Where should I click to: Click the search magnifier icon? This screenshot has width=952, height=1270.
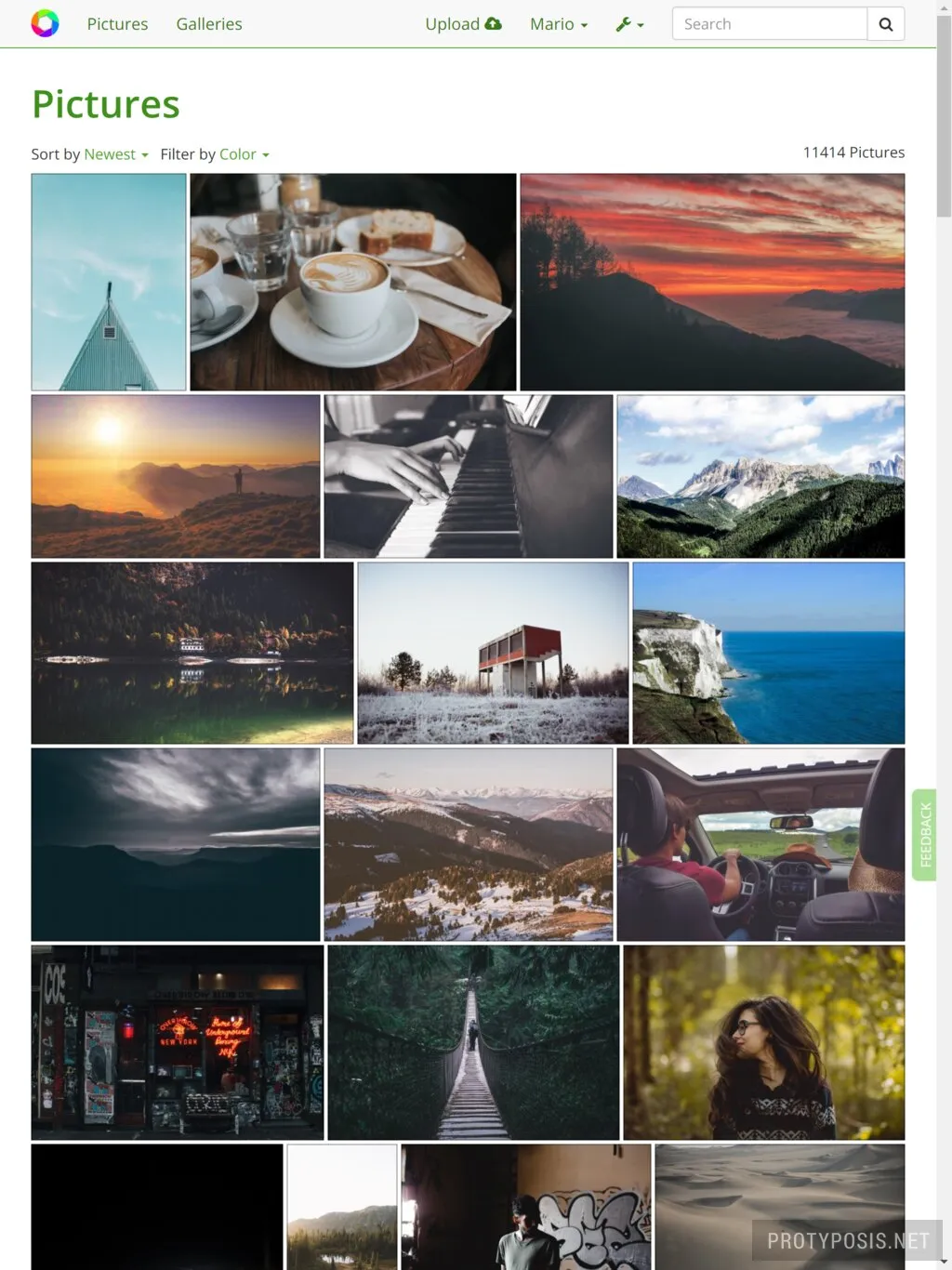pos(884,23)
